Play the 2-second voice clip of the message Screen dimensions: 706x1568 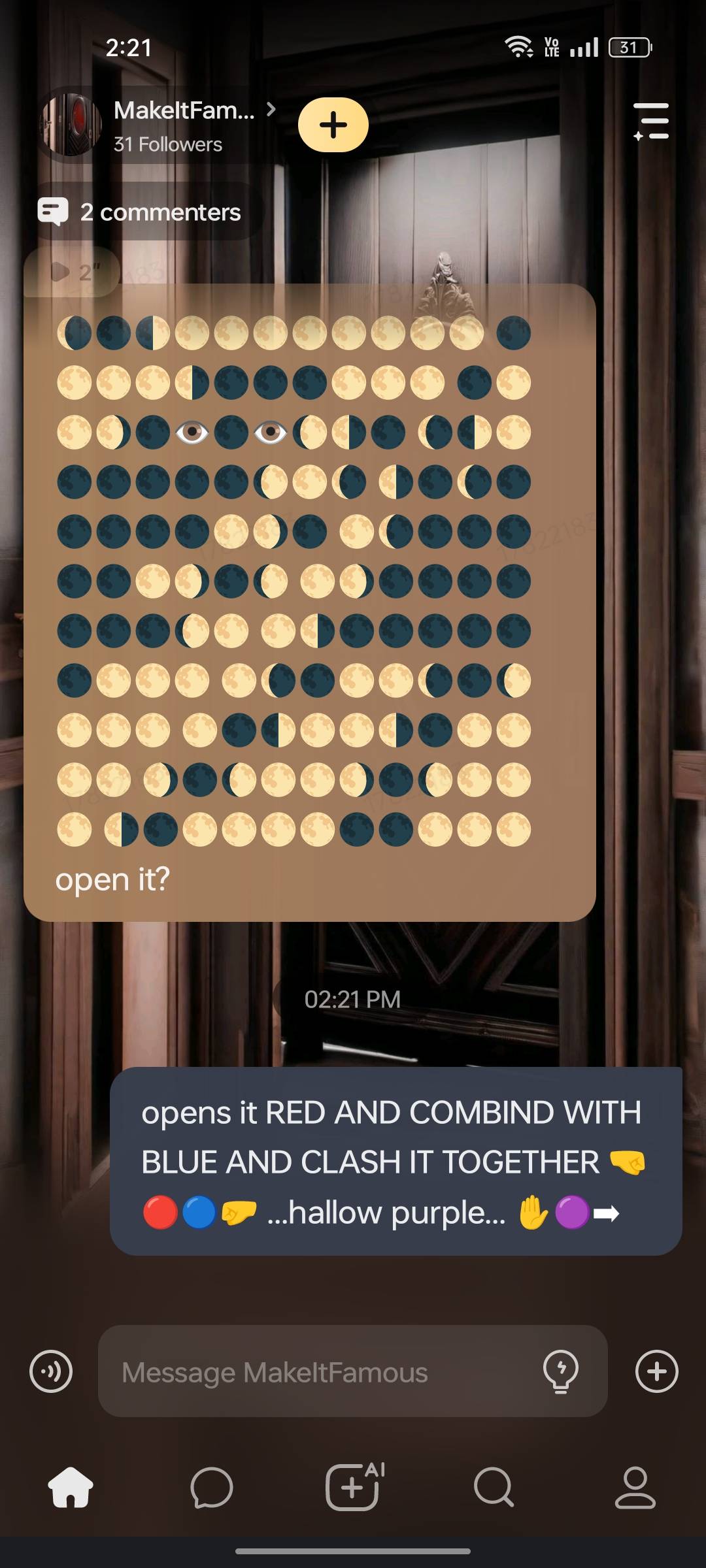point(72,272)
